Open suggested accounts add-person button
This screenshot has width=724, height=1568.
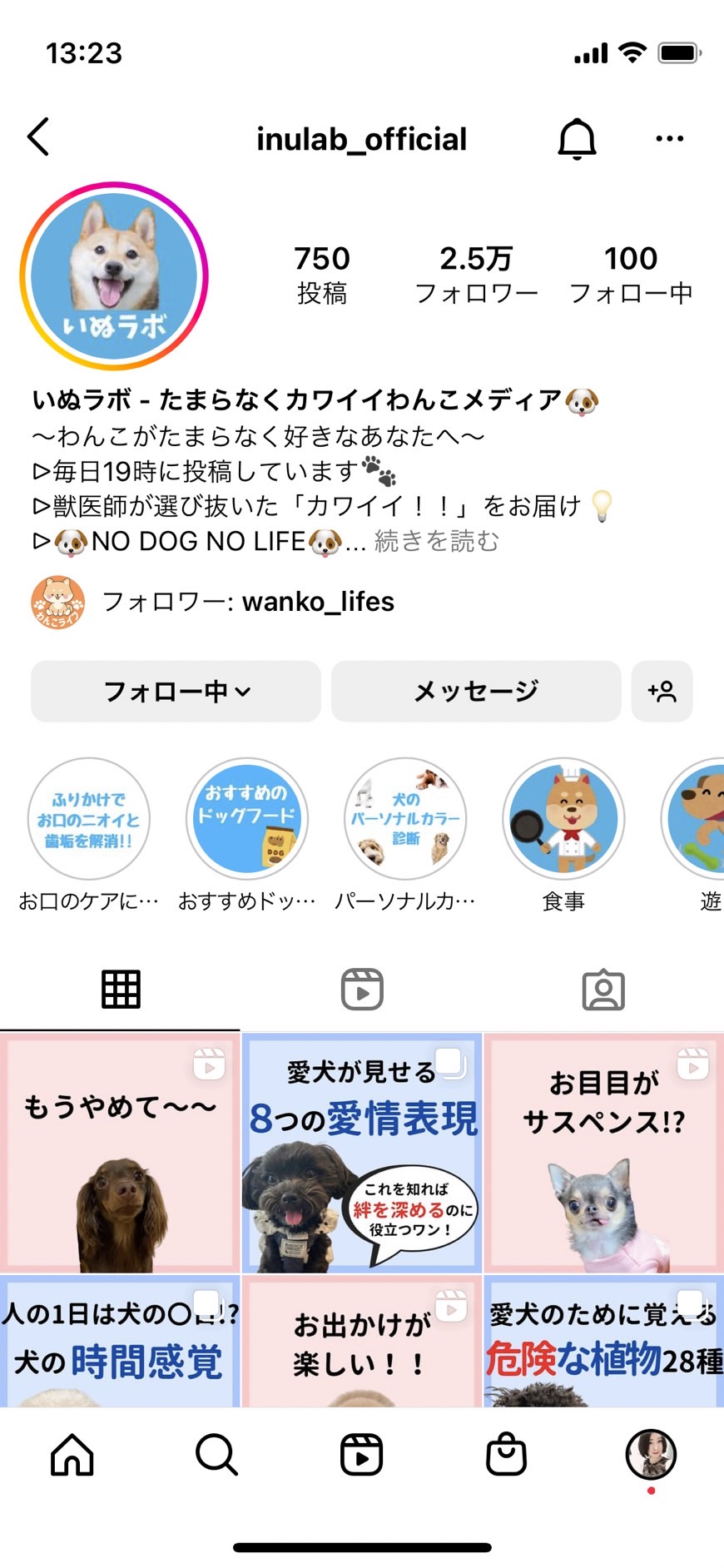point(662,691)
